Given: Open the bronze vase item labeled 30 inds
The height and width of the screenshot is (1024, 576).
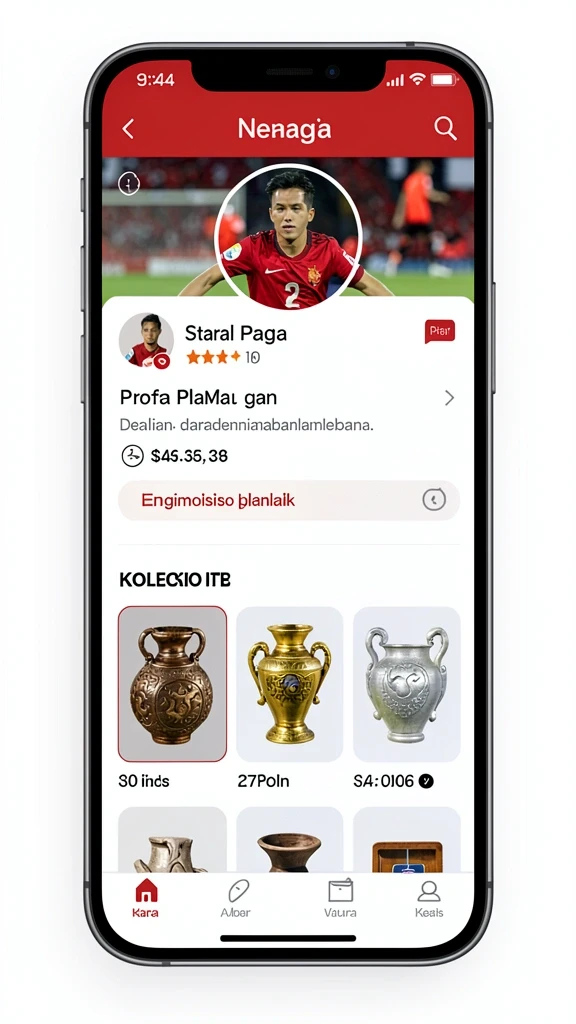Looking at the screenshot, I should tap(172, 684).
